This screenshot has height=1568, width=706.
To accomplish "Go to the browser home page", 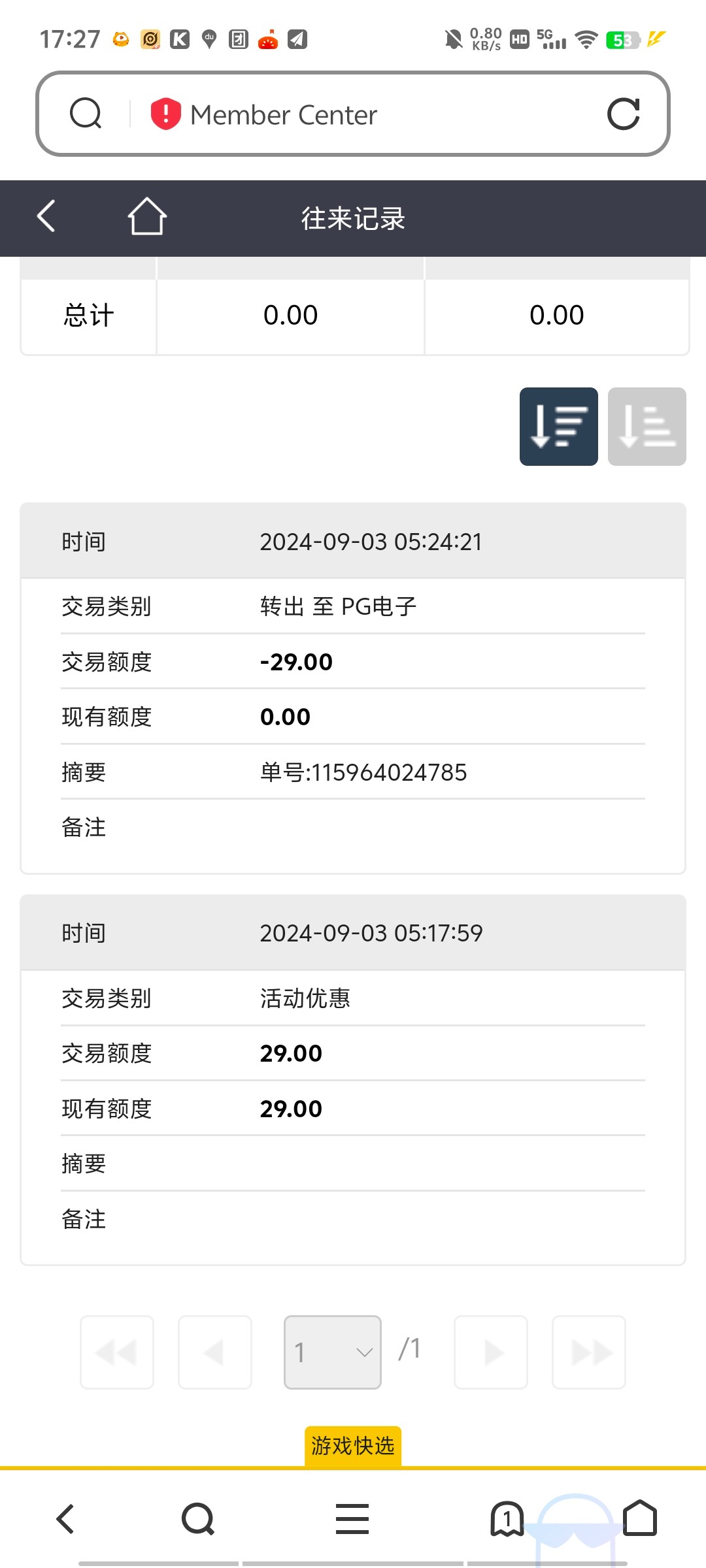I will tap(639, 1519).
